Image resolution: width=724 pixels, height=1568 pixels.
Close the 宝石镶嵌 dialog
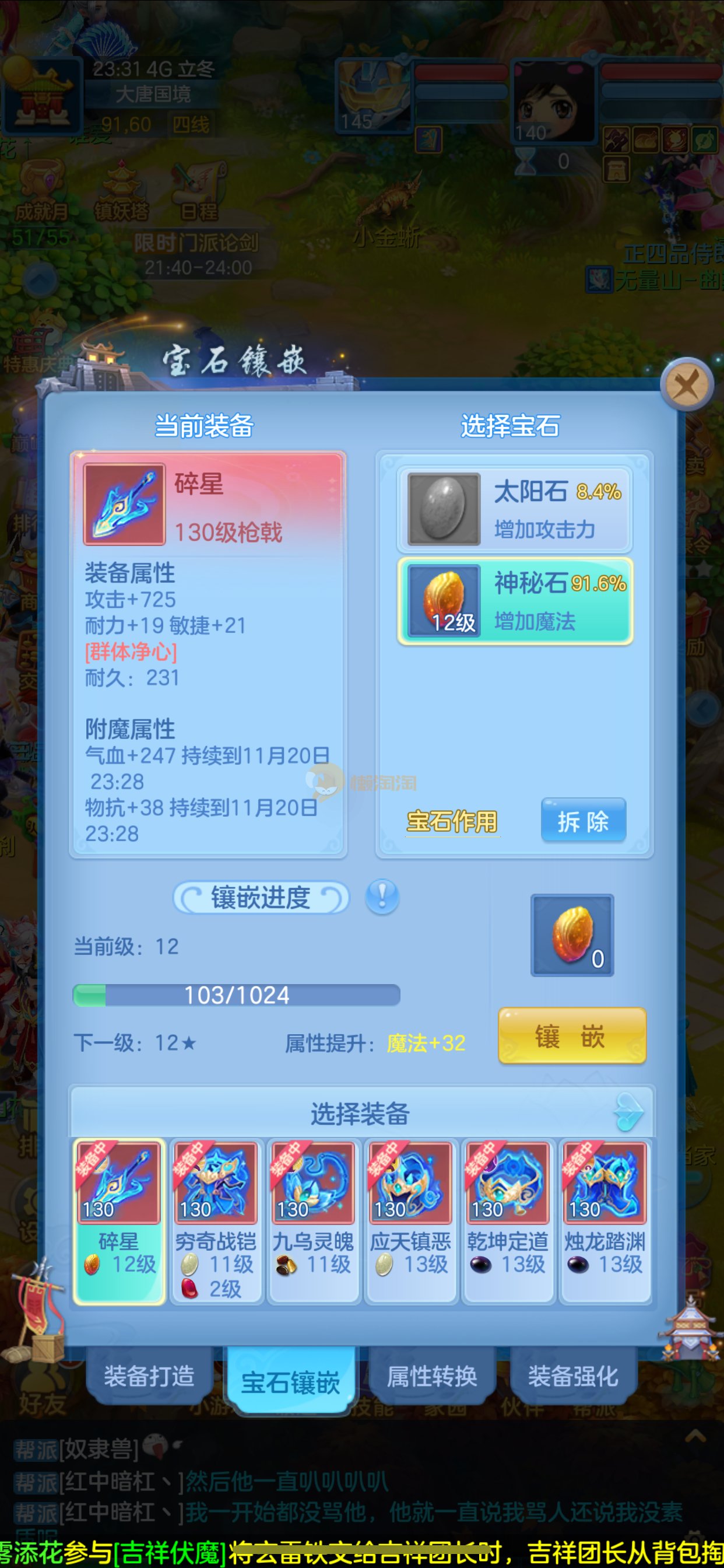coord(687,384)
